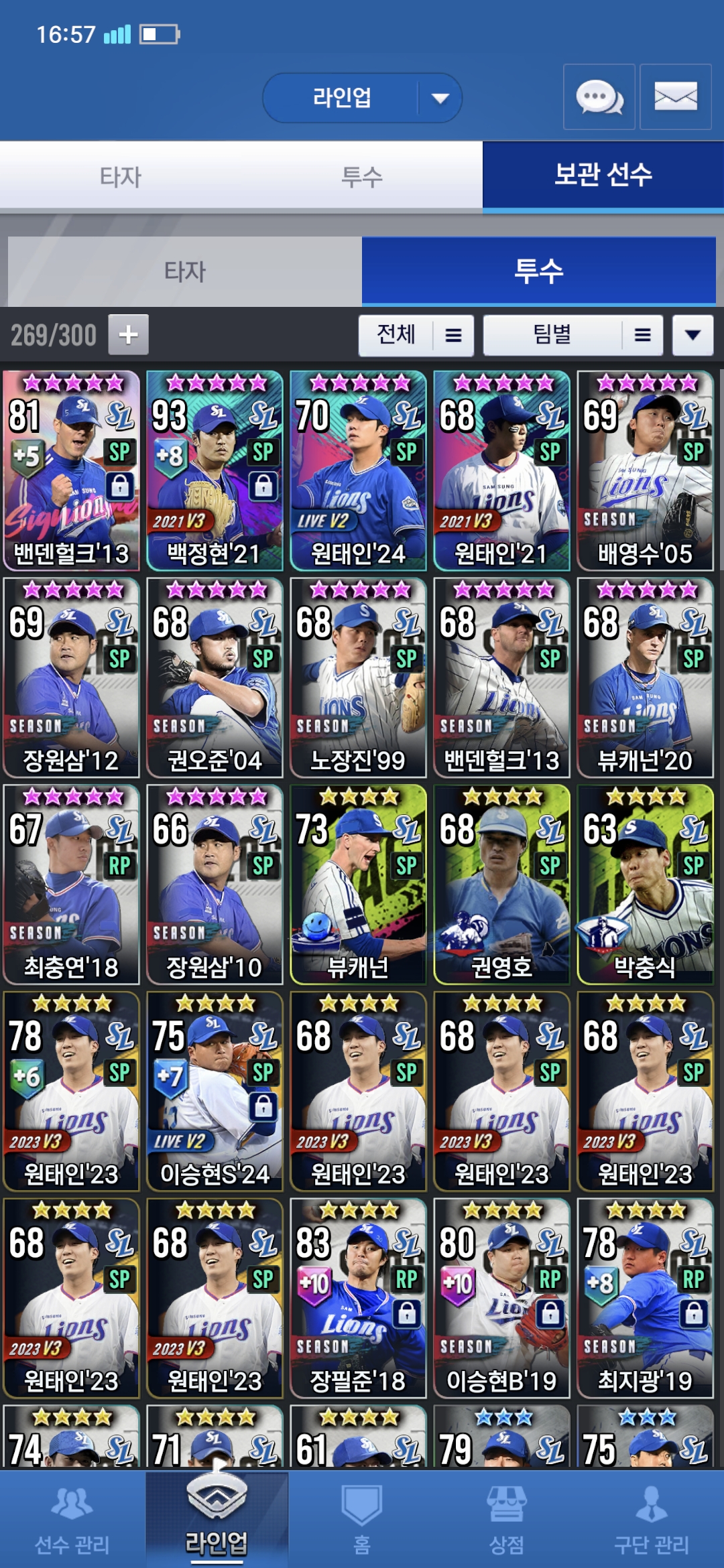Open the chat speech bubble icon

[599, 97]
